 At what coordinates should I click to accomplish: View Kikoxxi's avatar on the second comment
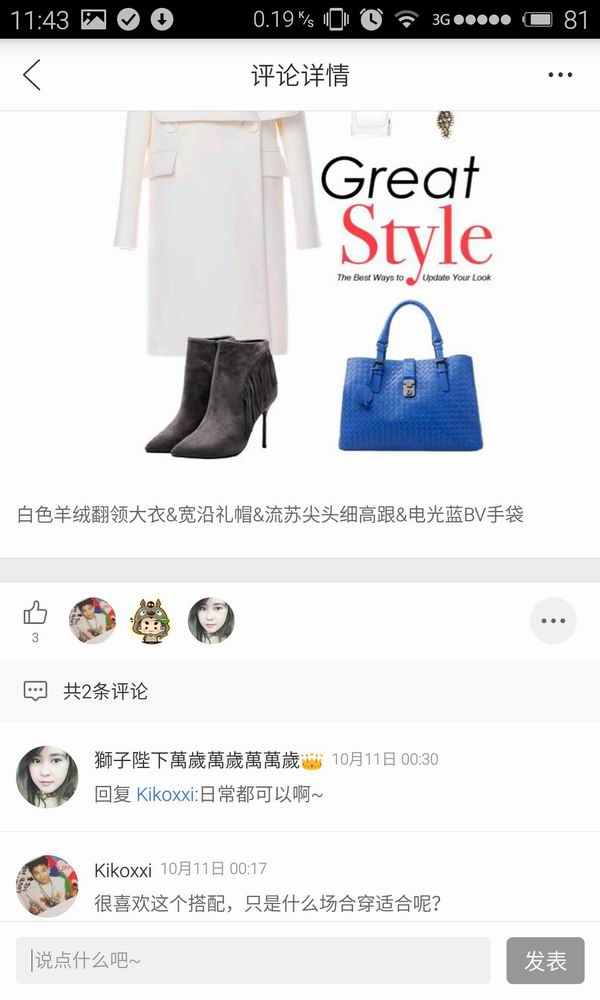pos(47,885)
